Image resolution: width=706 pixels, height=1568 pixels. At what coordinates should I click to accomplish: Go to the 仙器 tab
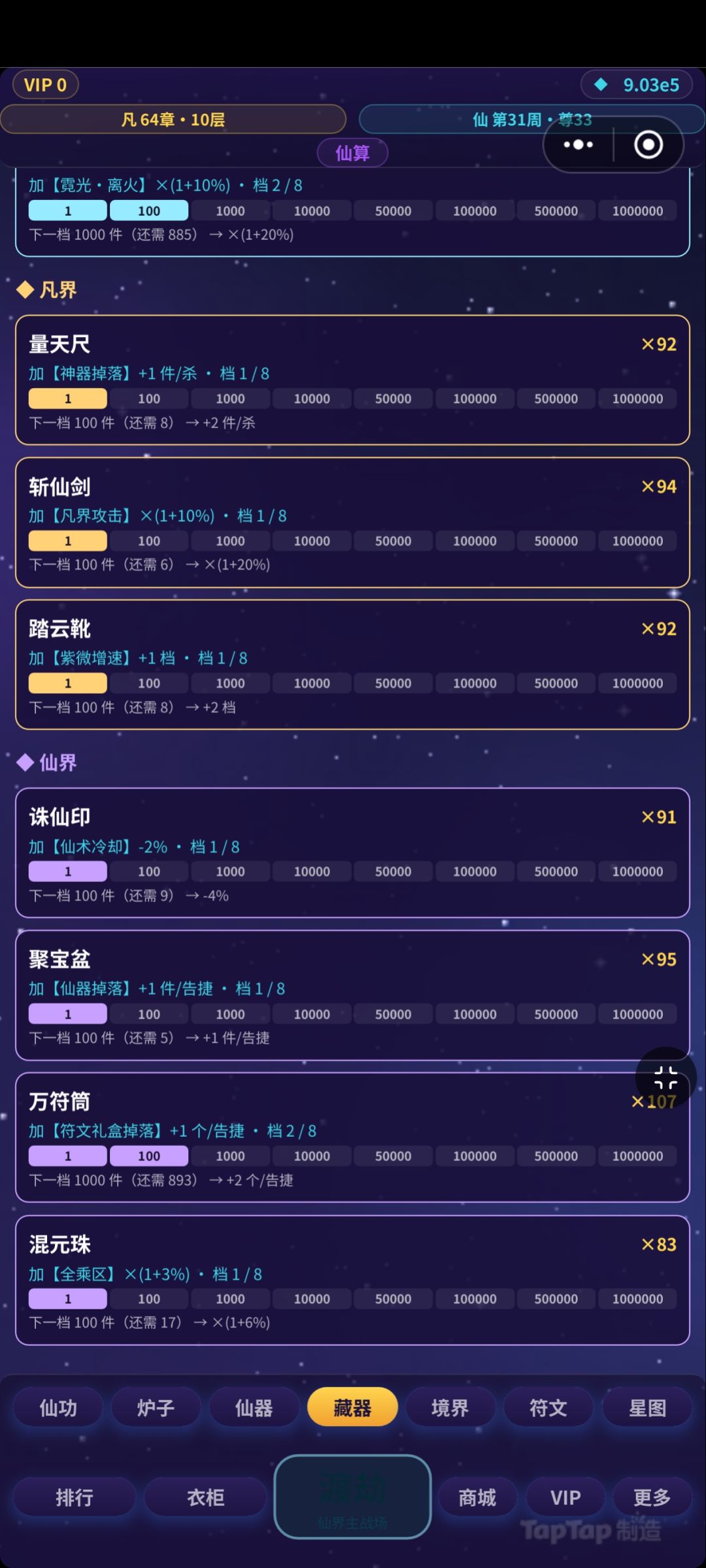click(254, 1407)
